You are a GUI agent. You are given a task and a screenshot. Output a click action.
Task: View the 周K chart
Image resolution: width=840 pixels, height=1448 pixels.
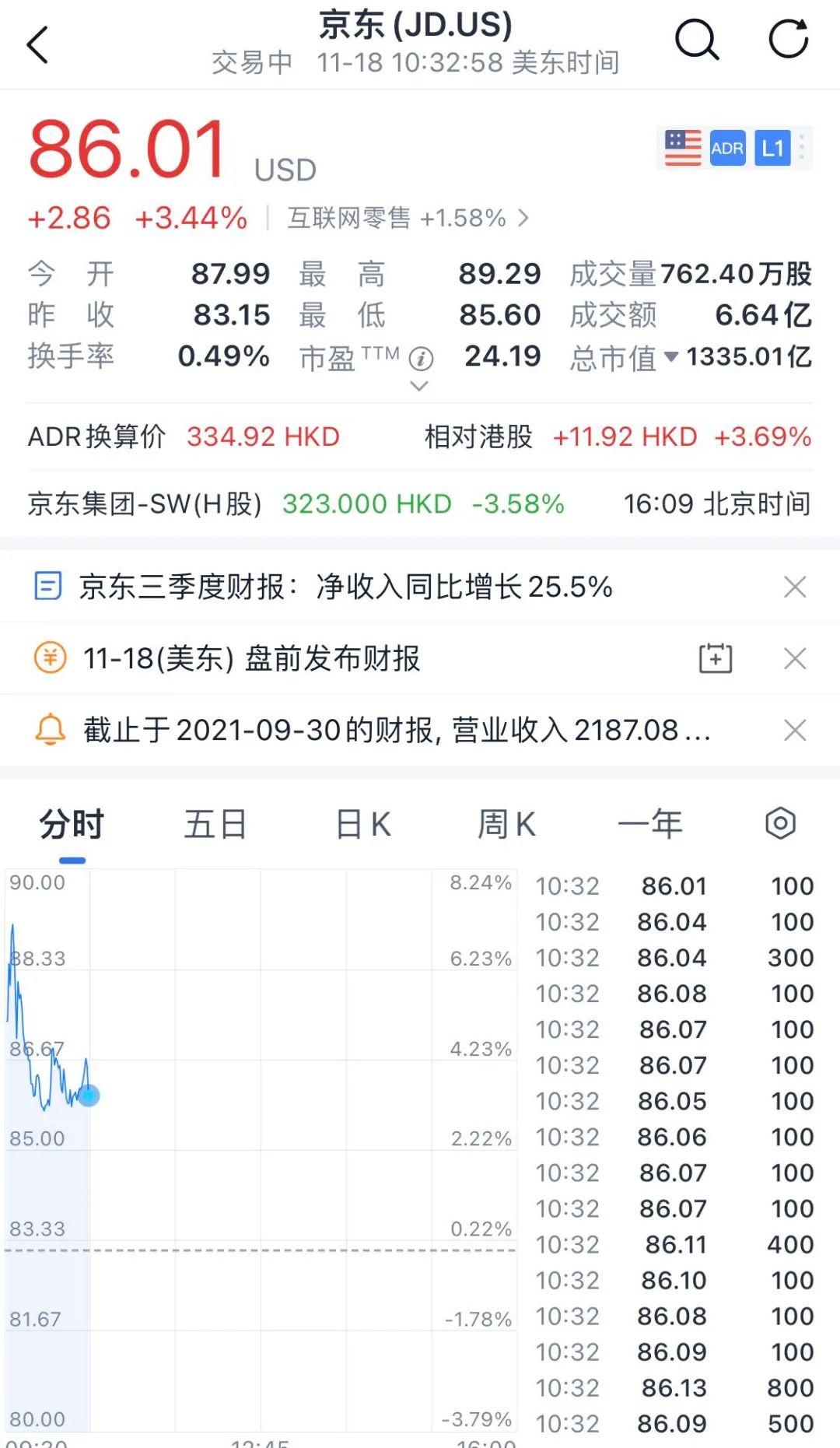pos(506,824)
